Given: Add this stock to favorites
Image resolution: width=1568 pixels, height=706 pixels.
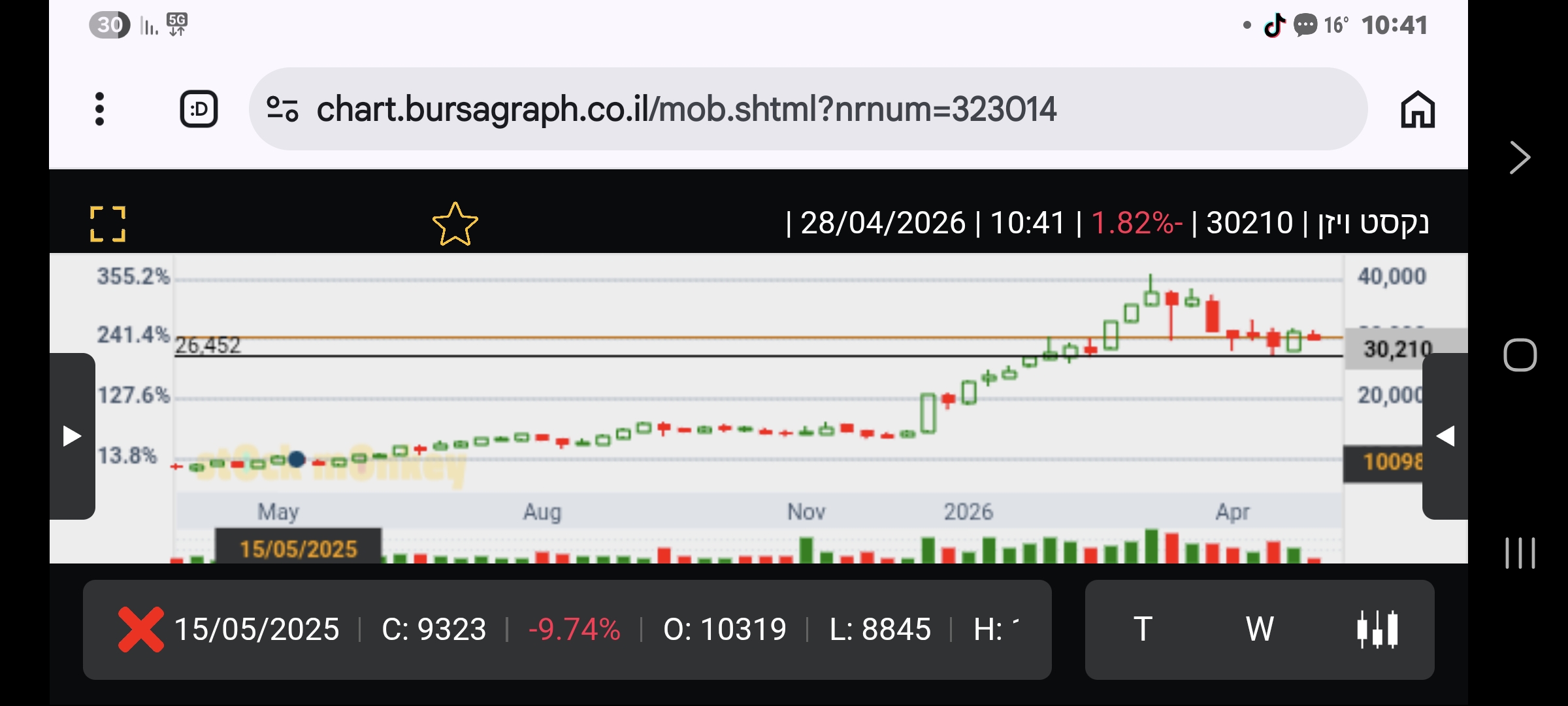Looking at the screenshot, I should (x=455, y=224).
